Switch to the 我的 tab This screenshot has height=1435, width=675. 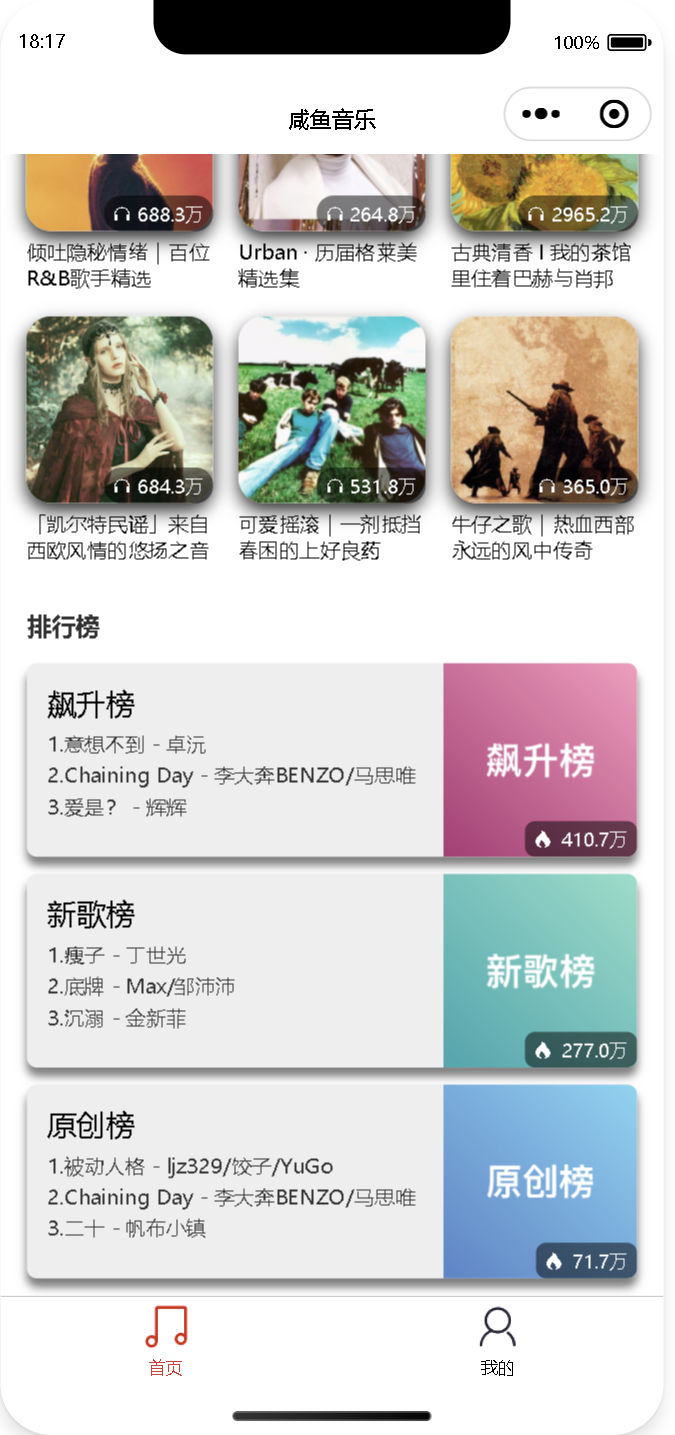(x=497, y=1340)
